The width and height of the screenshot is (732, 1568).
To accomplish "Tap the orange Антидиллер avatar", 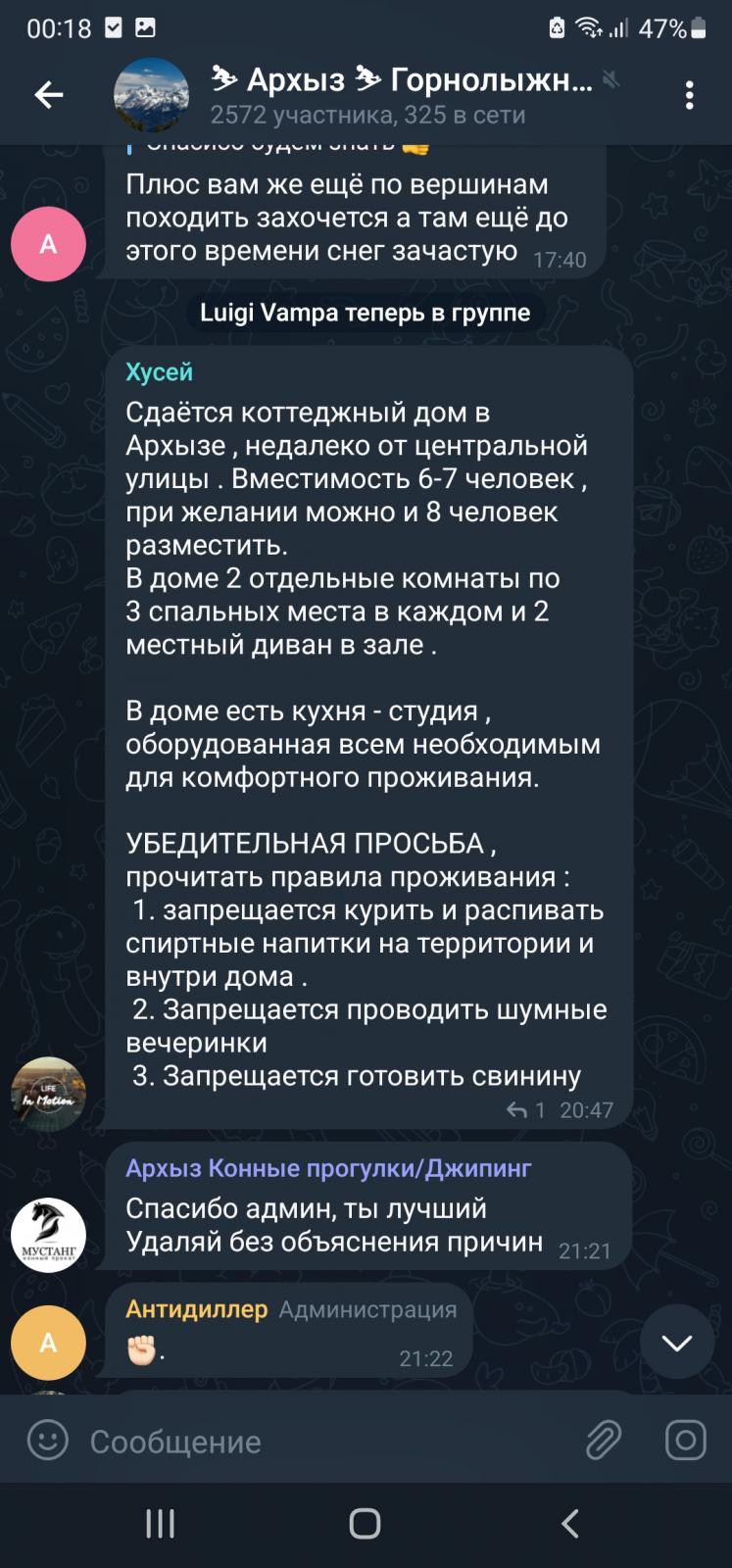I will click(x=48, y=1343).
